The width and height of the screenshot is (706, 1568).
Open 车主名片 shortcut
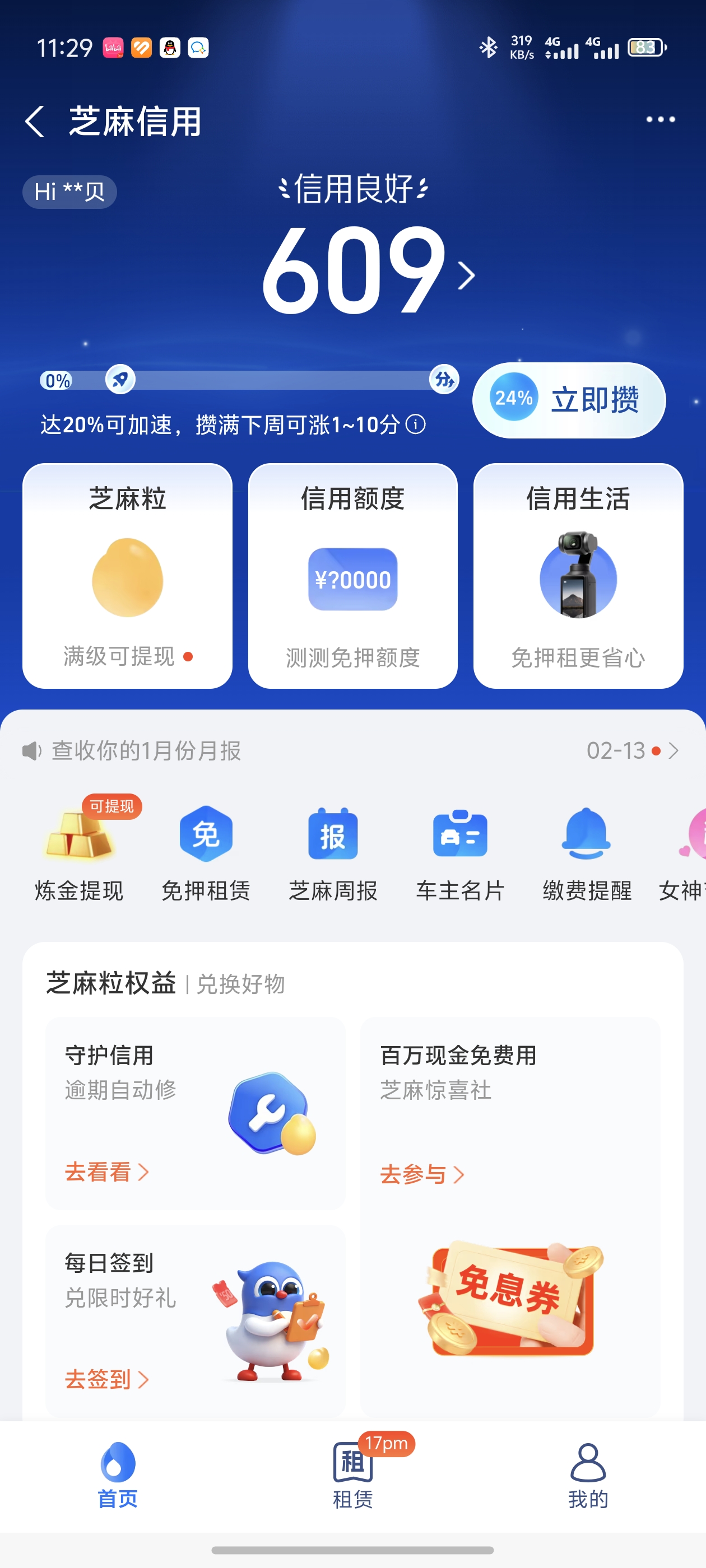(x=460, y=852)
